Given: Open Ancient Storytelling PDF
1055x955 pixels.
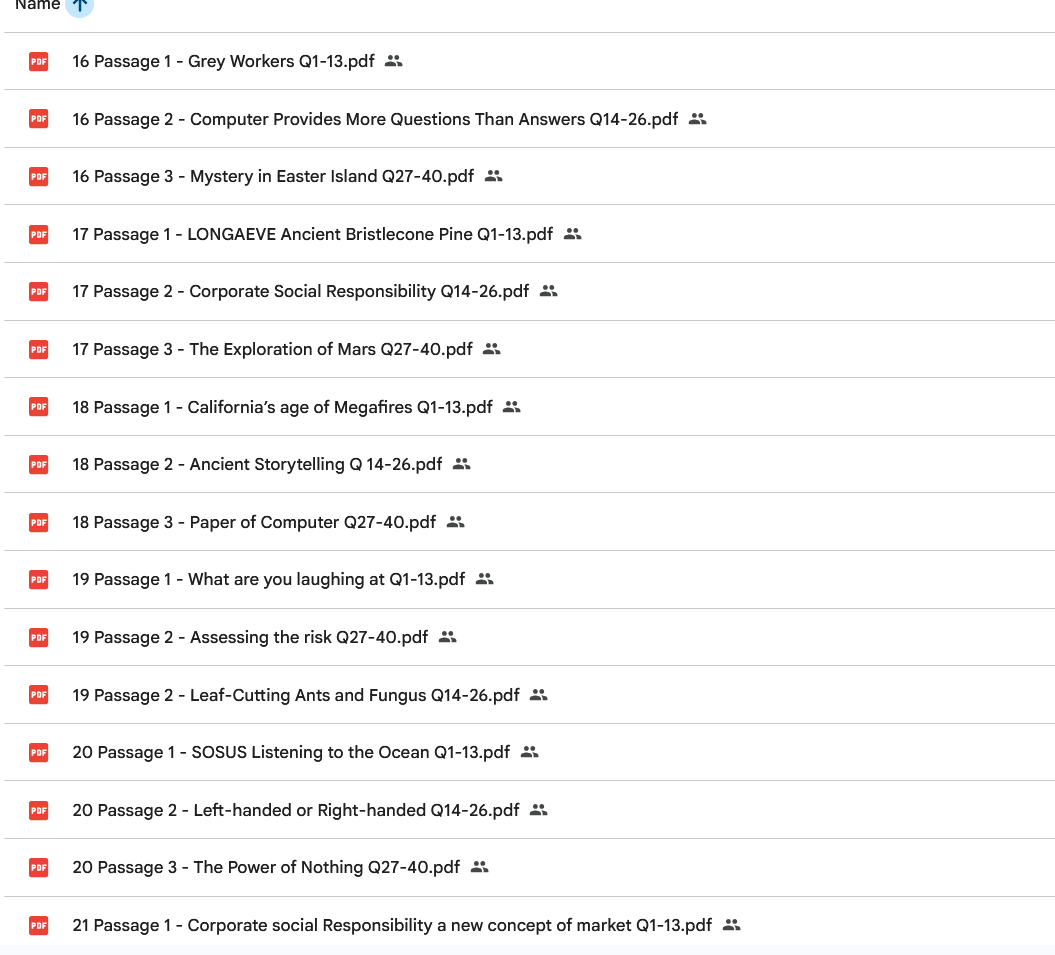Looking at the screenshot, I should pyautogui.click(x=257, y=465).
